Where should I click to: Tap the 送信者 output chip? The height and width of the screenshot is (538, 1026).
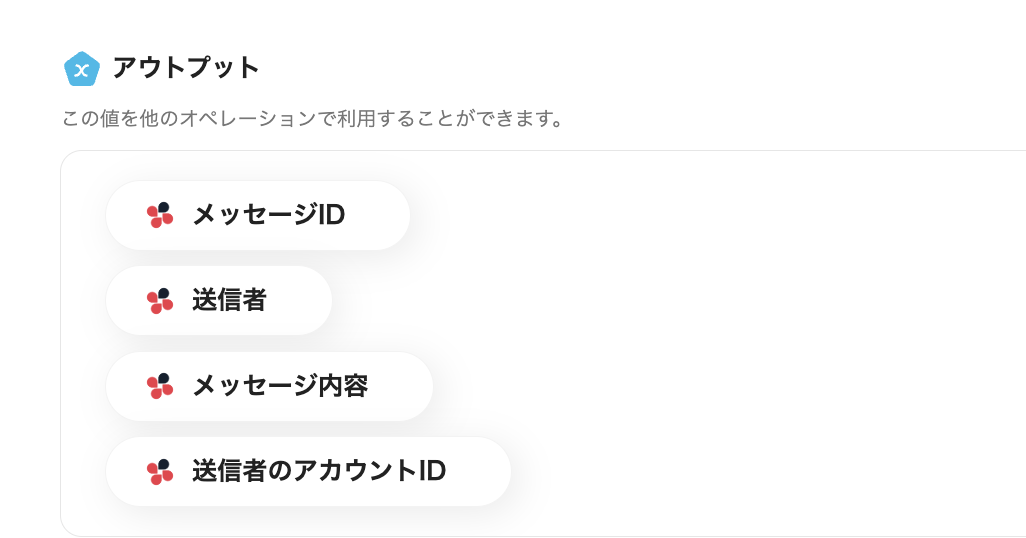coord(219,300)
